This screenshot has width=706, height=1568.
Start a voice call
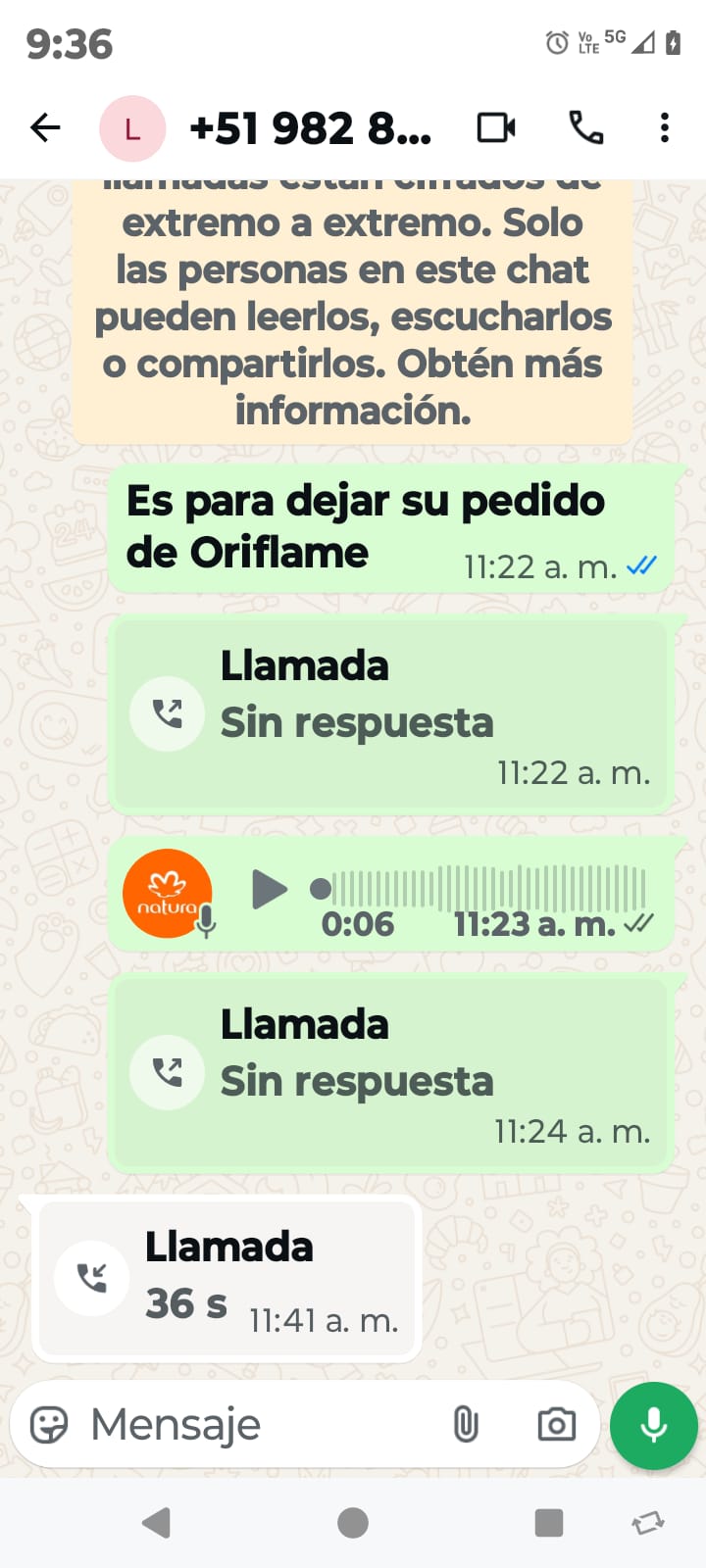point(586,128)
